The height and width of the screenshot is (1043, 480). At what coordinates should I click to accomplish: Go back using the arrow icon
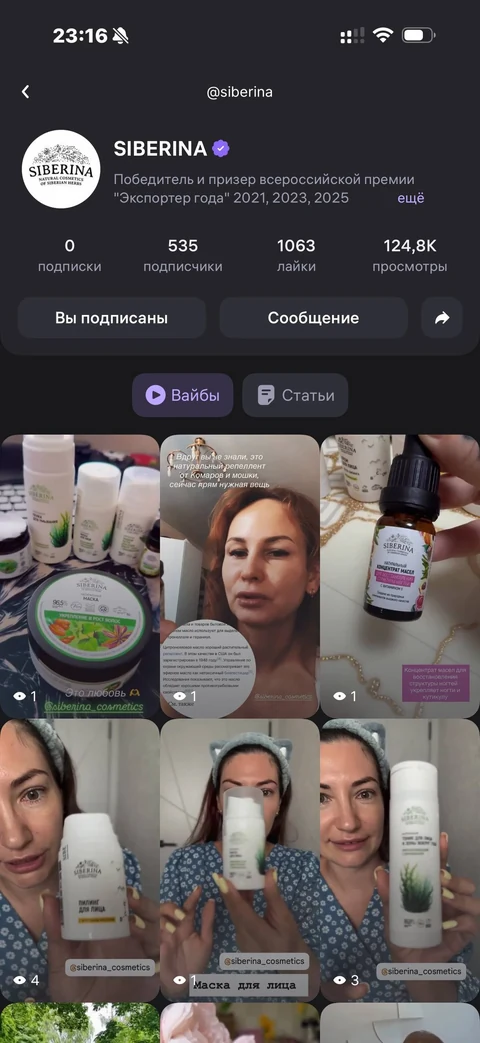coord(25,92)
